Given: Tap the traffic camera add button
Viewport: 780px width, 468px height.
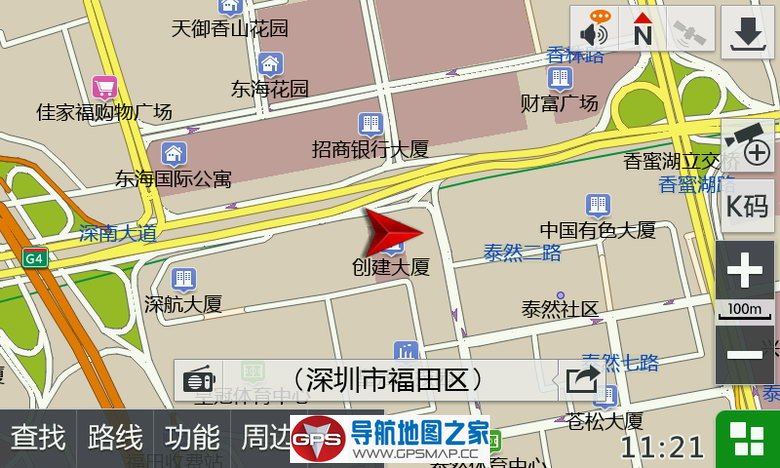Looking at the screenshot, I should coord(748,145).
